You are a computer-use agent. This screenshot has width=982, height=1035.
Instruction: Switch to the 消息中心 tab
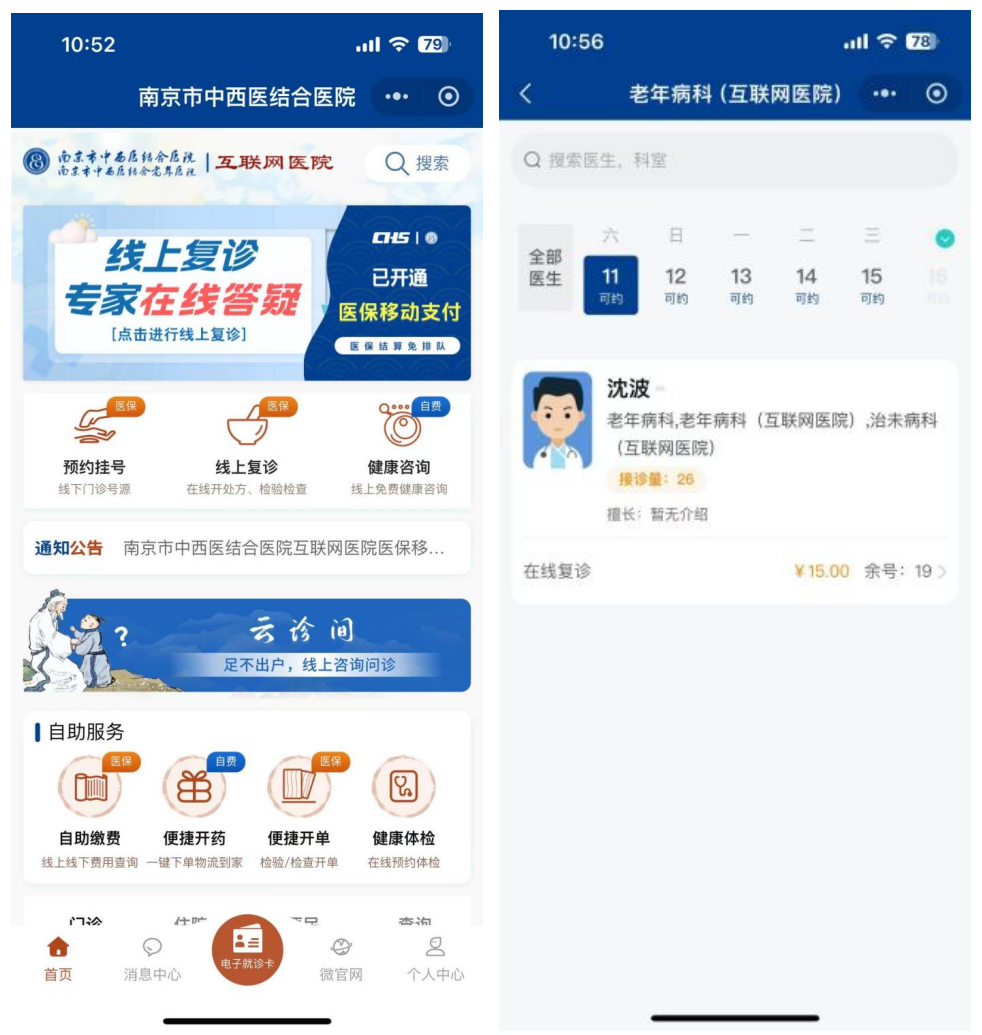[152, 959]
